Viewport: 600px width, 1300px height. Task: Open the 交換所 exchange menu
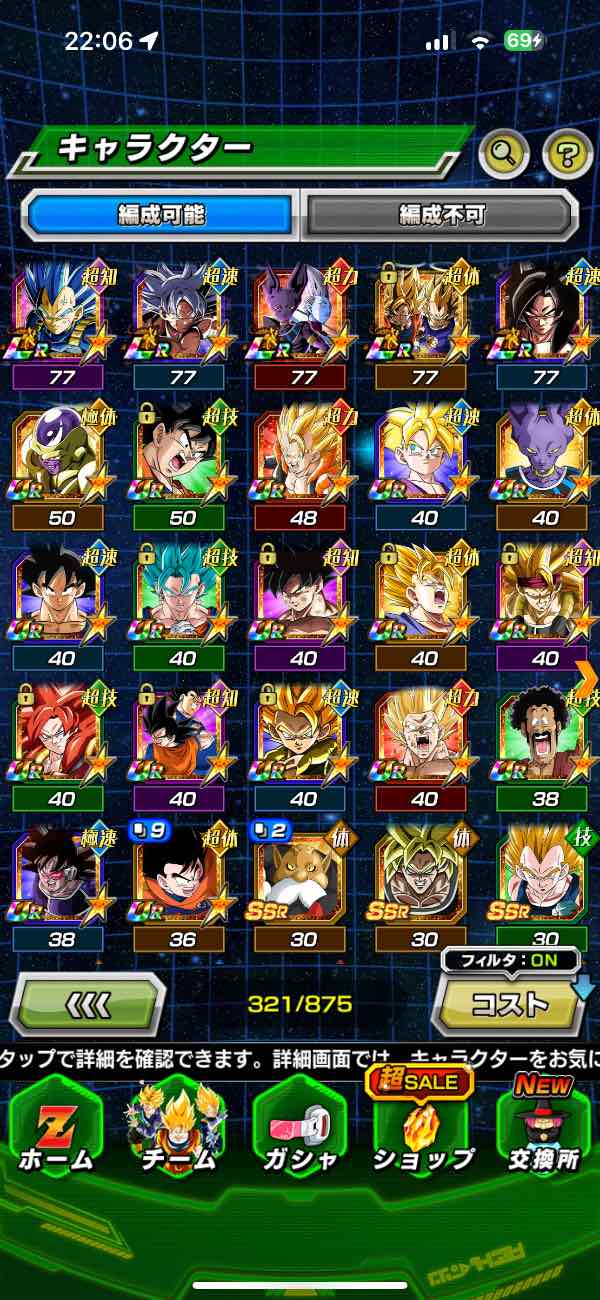(x=543, y=1130)
